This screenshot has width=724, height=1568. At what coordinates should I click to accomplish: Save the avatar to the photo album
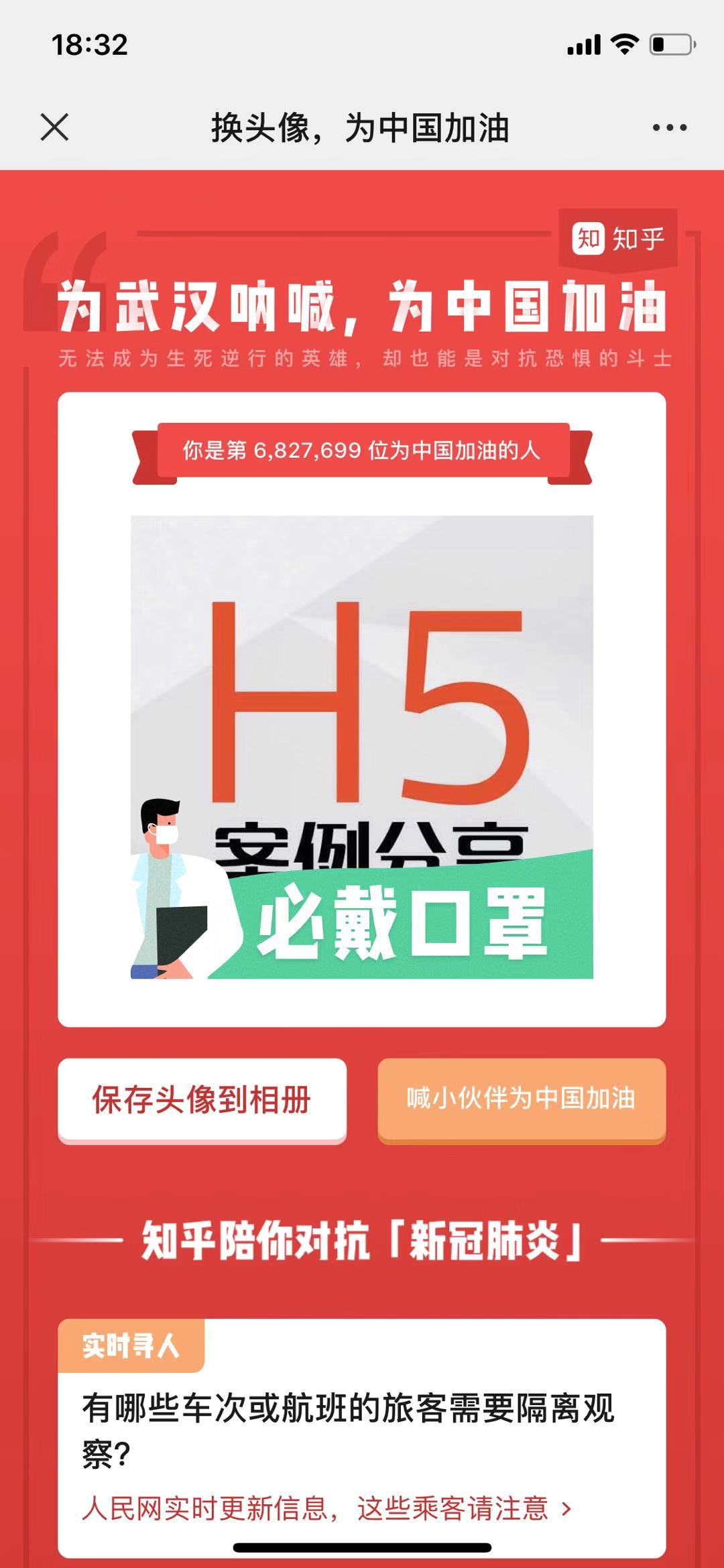click(x=202, y=1099)
